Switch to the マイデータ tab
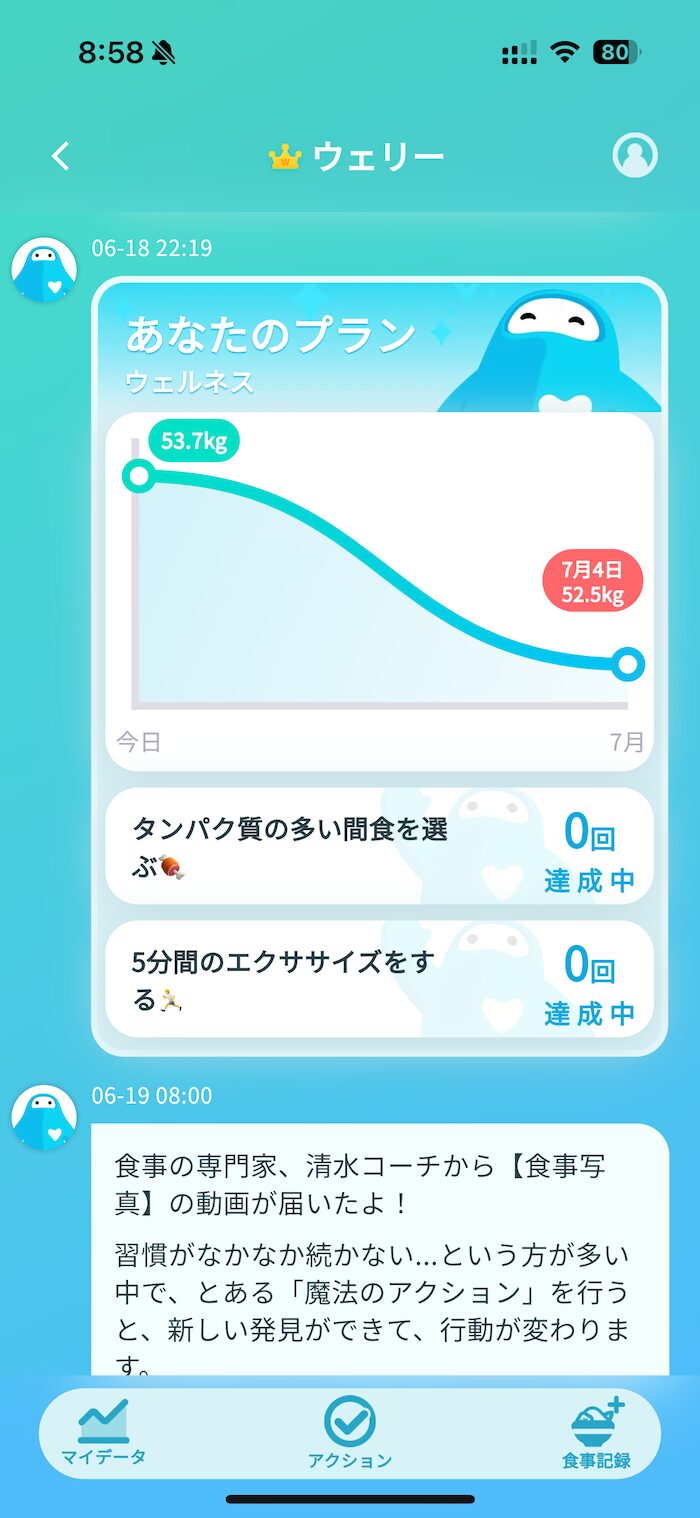 103,1434
